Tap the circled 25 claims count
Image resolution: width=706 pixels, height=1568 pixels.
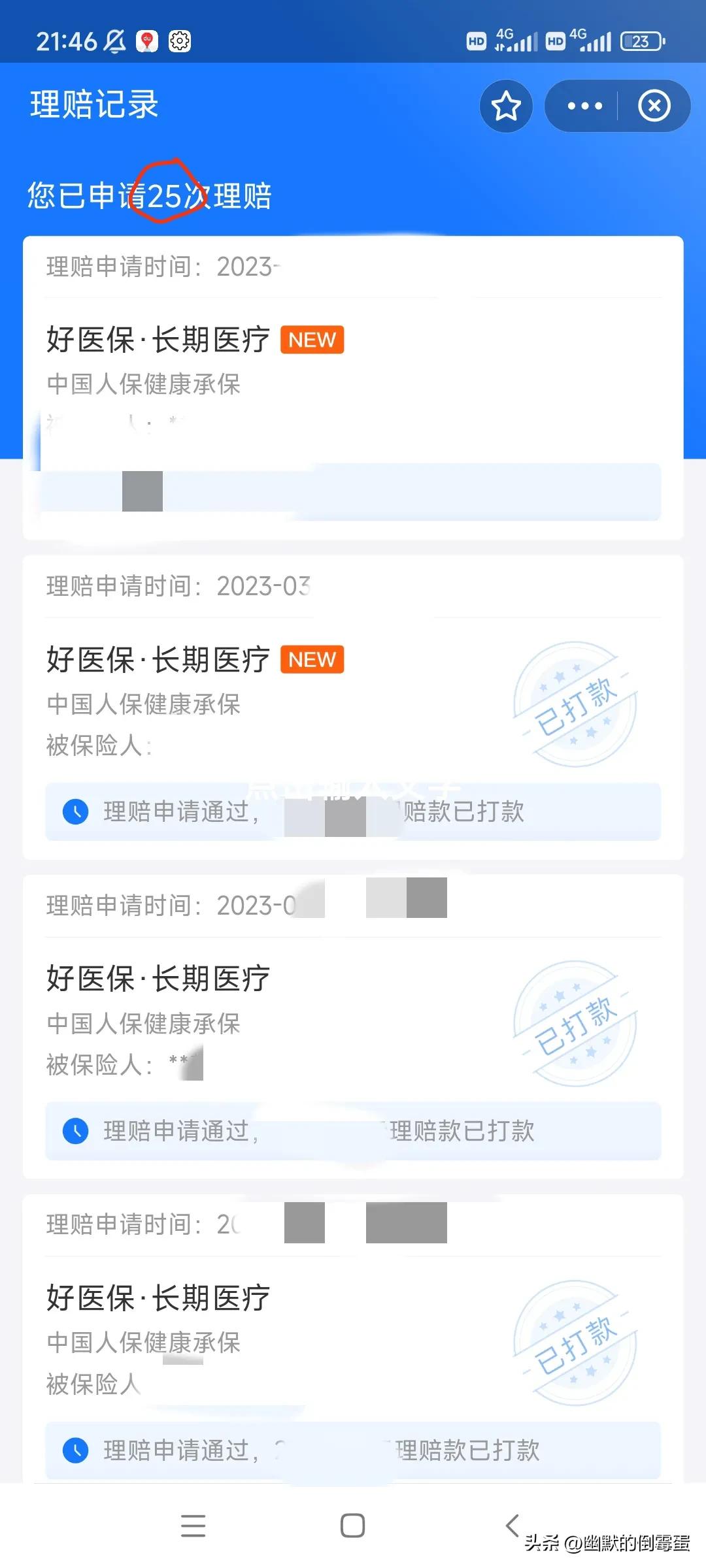point(165,194)
